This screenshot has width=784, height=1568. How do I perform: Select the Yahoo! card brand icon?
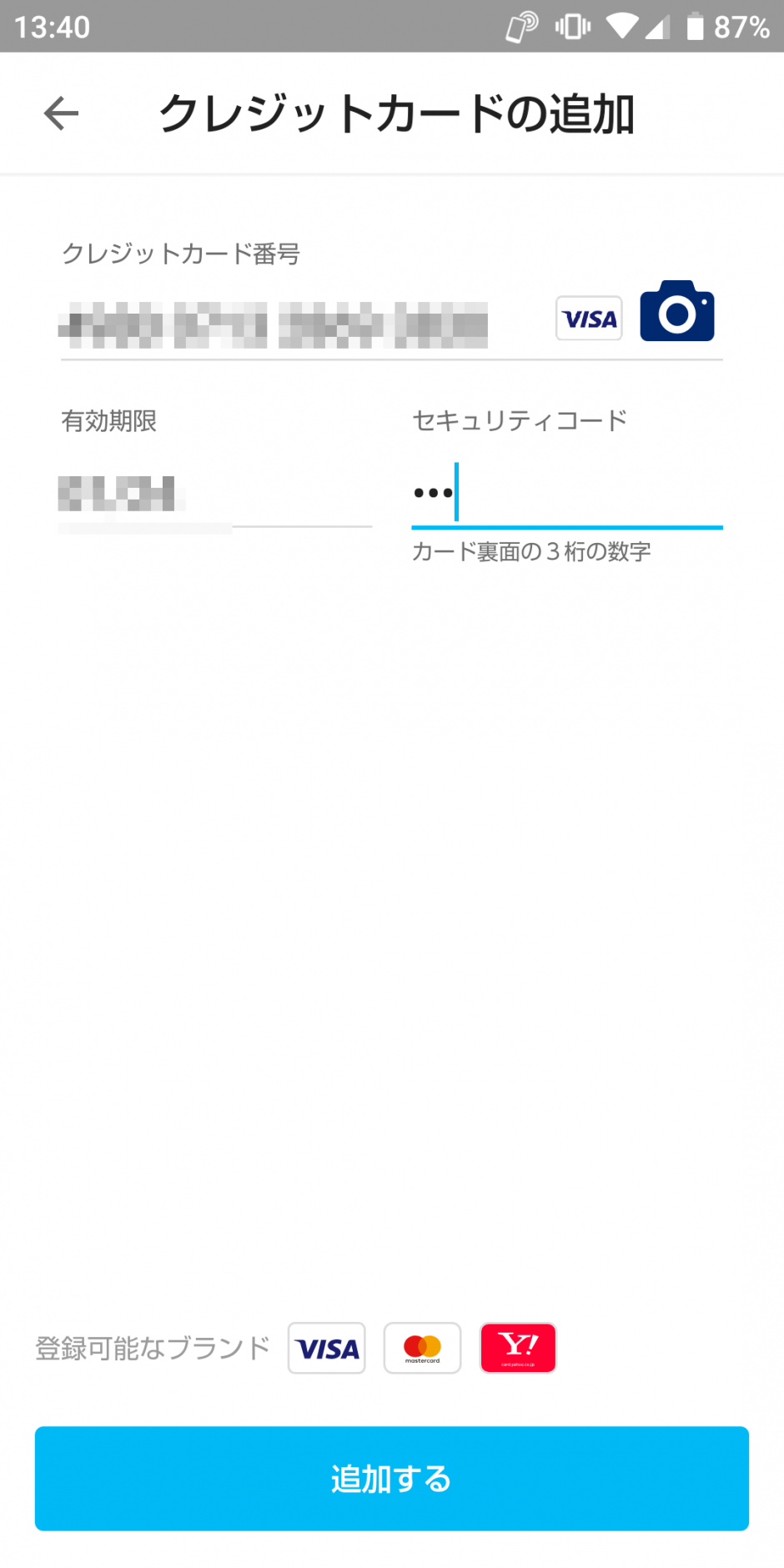(x=518, y=1348)
